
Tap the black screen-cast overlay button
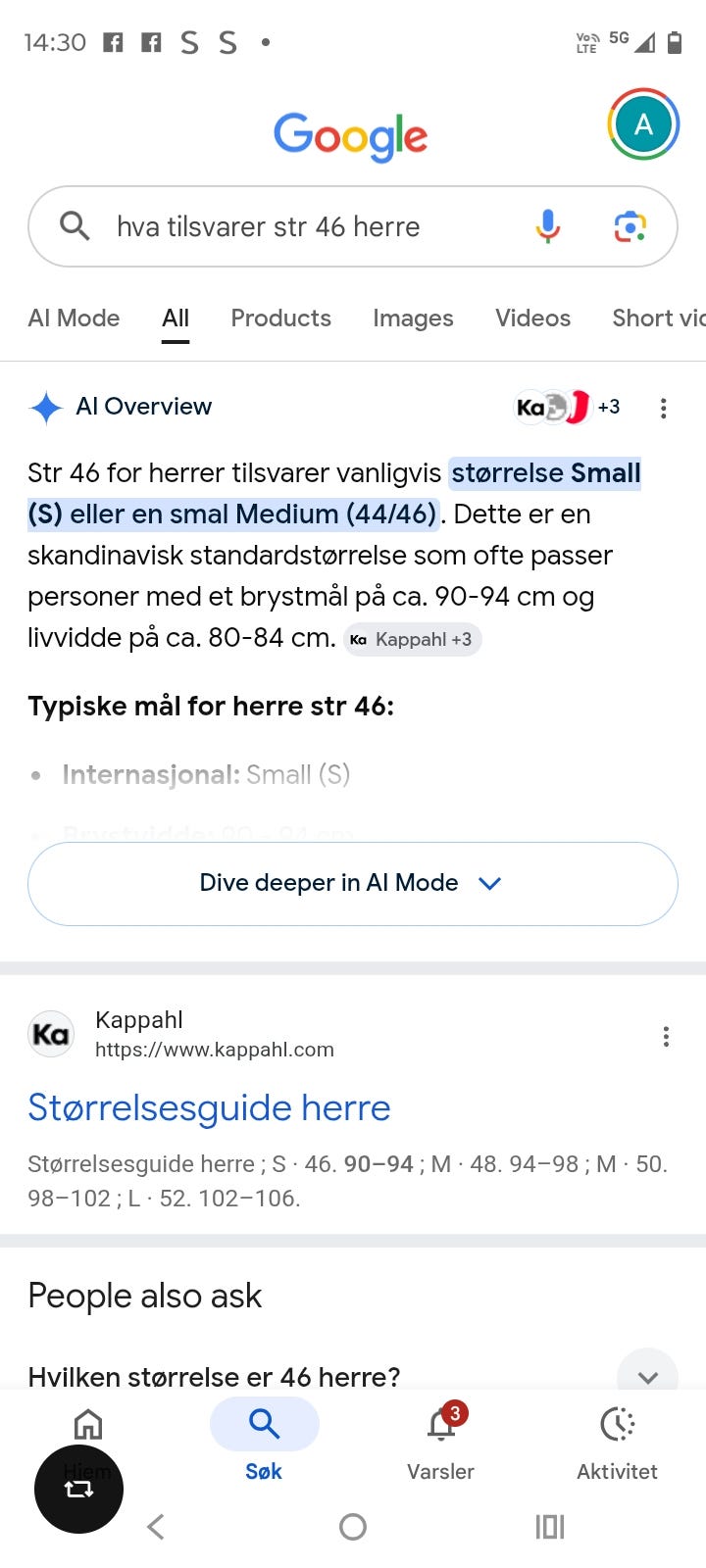click(x=78, y=1489)
